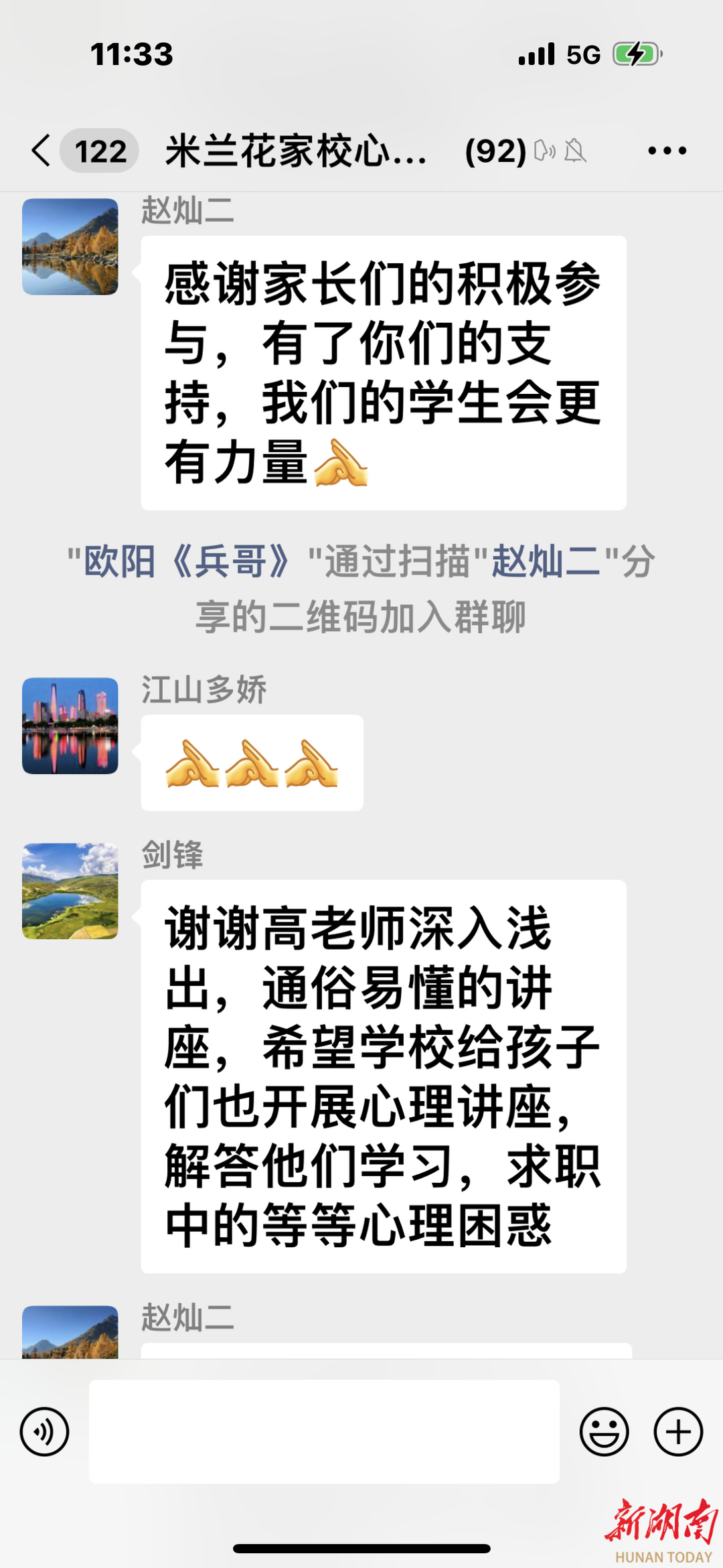Open the group chat overflow menu
723x1568 pixels.
point(667,151)
